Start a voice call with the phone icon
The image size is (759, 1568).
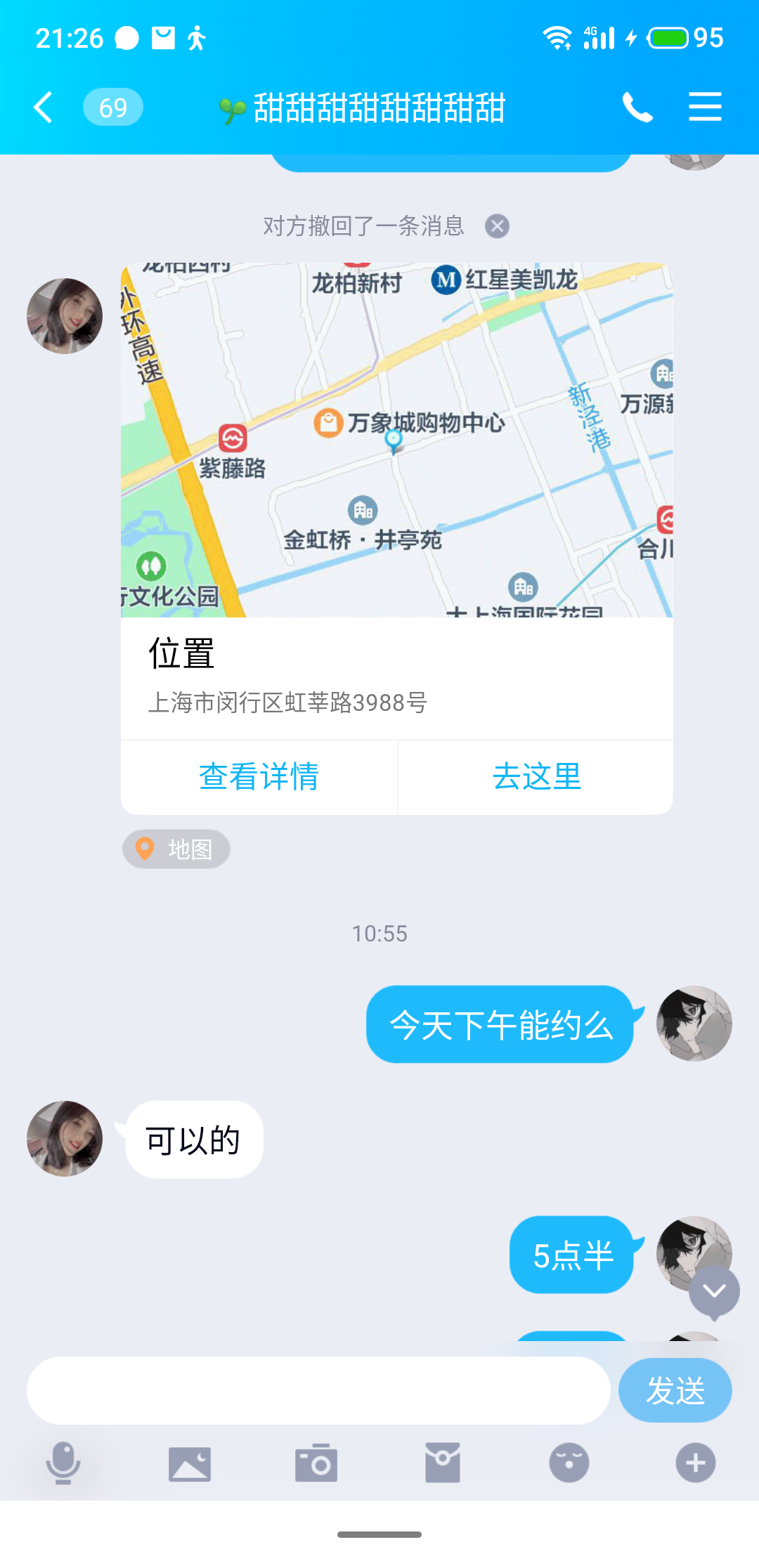click(x=638, y=107)
